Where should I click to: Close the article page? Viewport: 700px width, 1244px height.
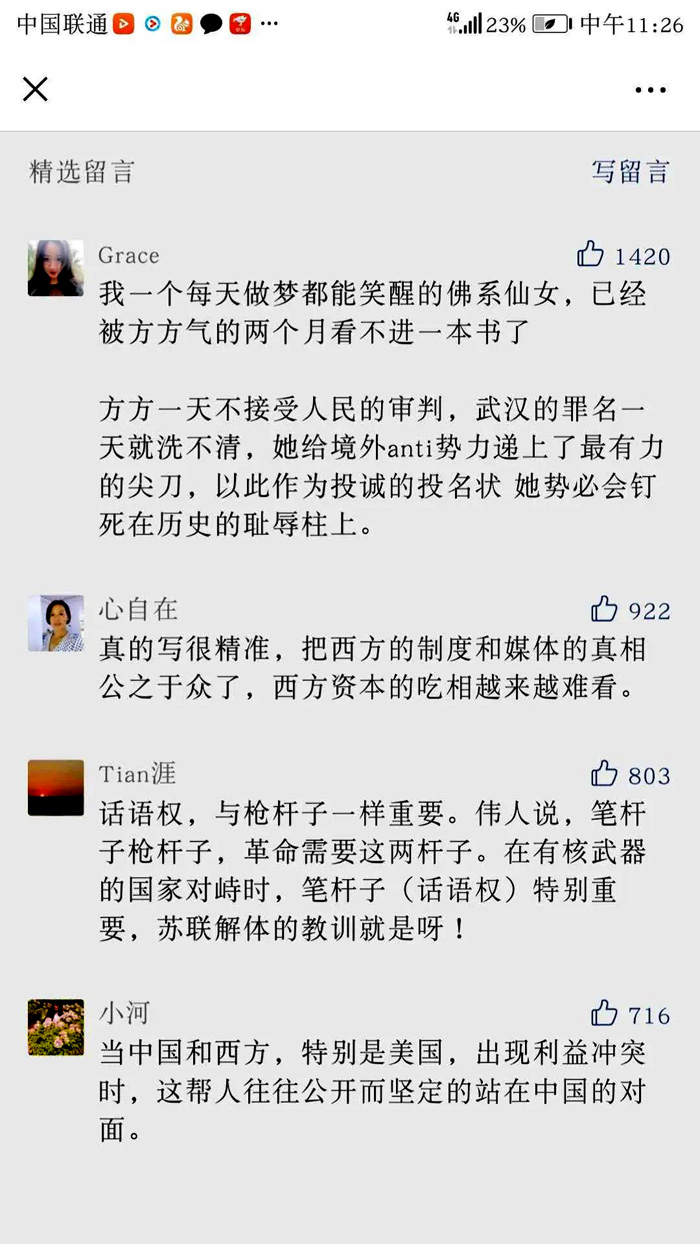point(35,89)
